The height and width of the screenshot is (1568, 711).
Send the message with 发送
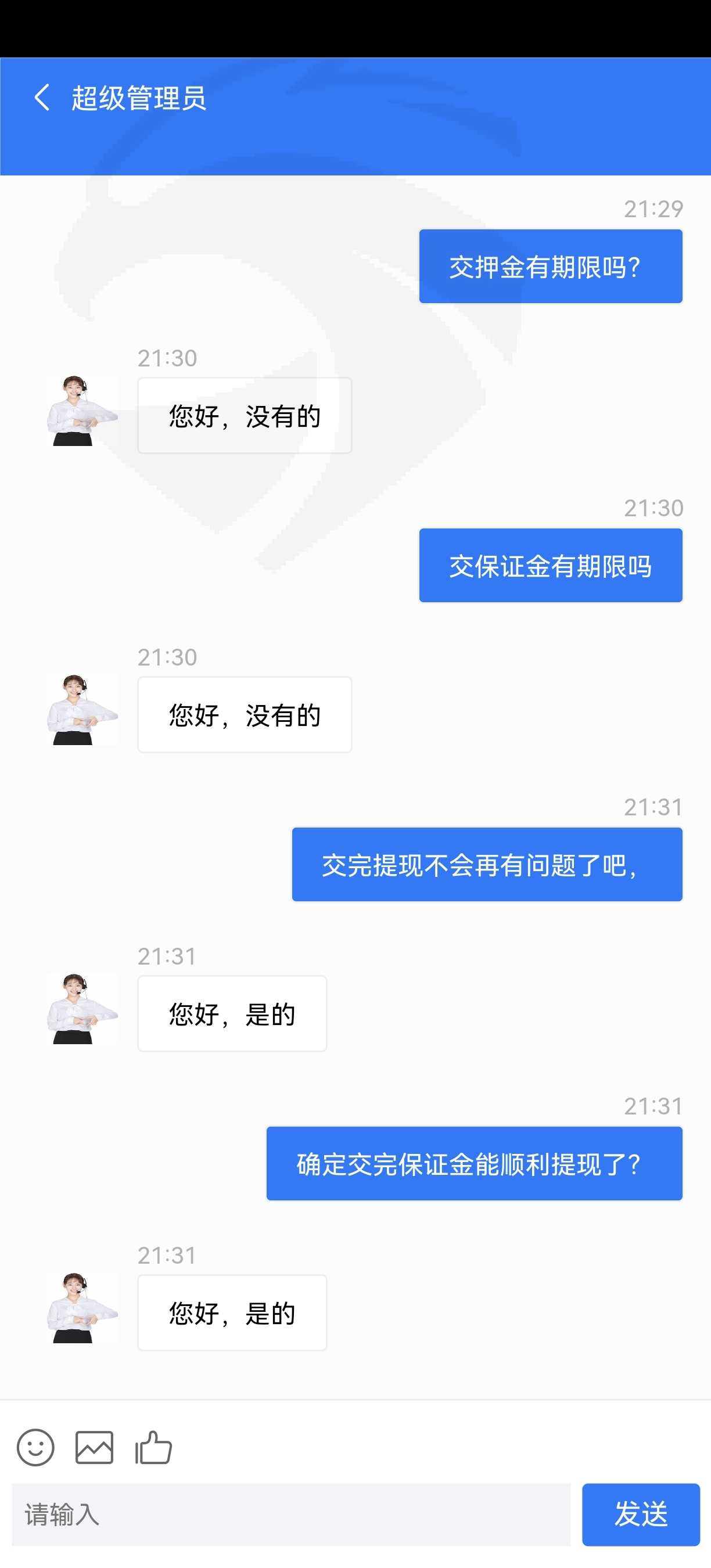[641, 1515]
